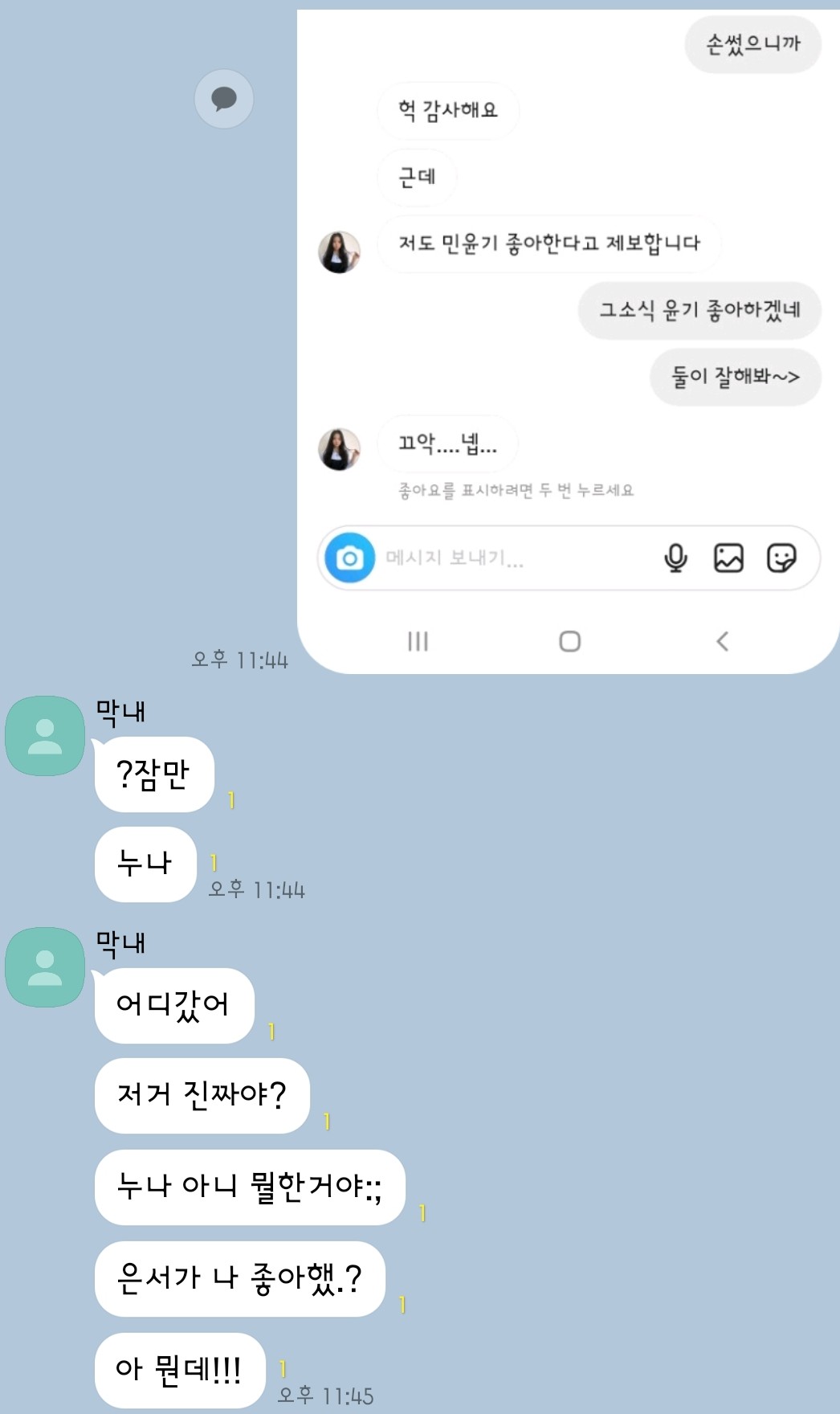The width and height of the screenshot is (840, 1414).
Task: Open 막내's profile picture above '어디갔어'
Action: point(45,967)
